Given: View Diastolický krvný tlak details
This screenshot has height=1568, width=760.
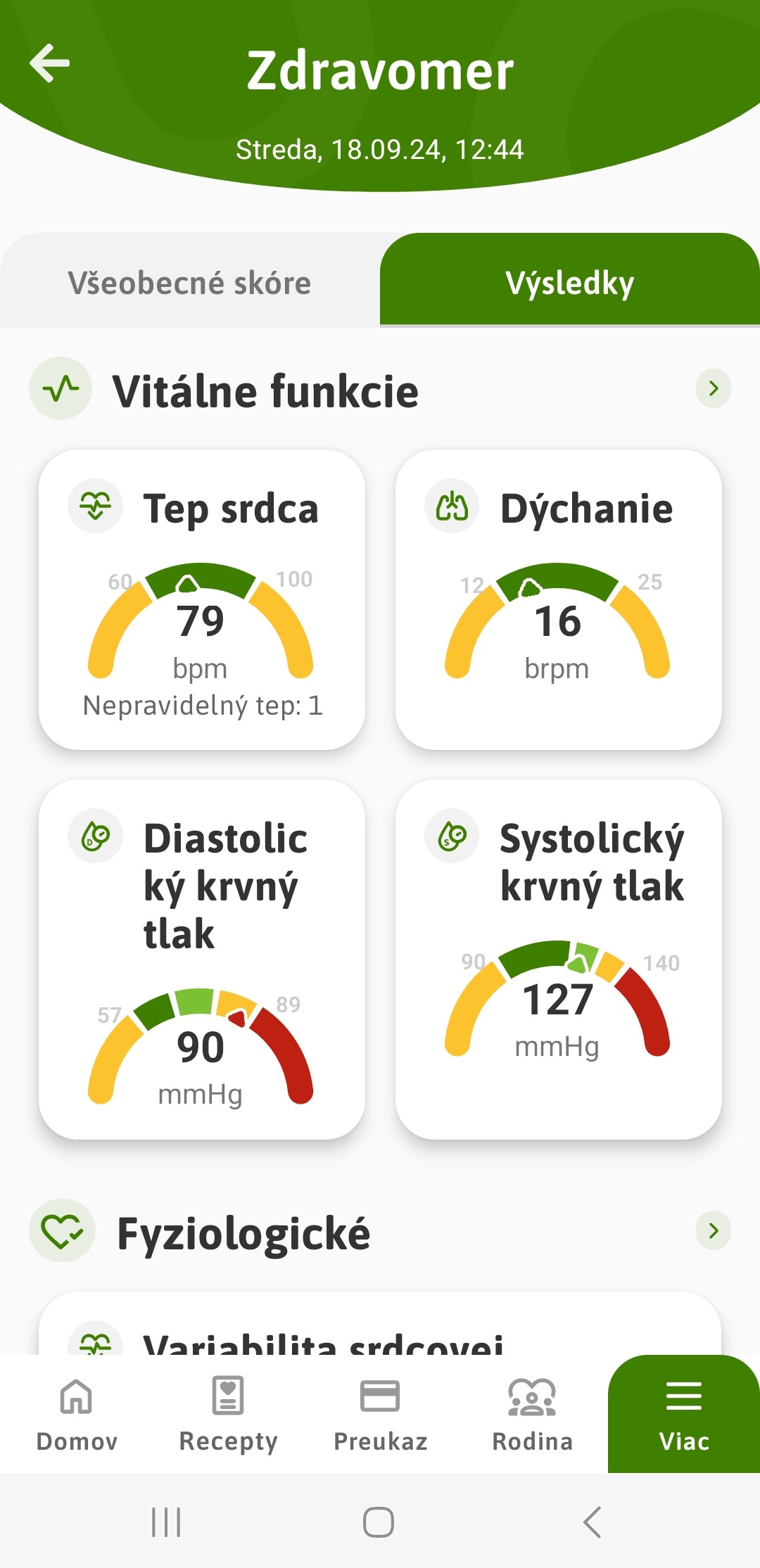Looking at the screenshot, I should tap(202, 959).
